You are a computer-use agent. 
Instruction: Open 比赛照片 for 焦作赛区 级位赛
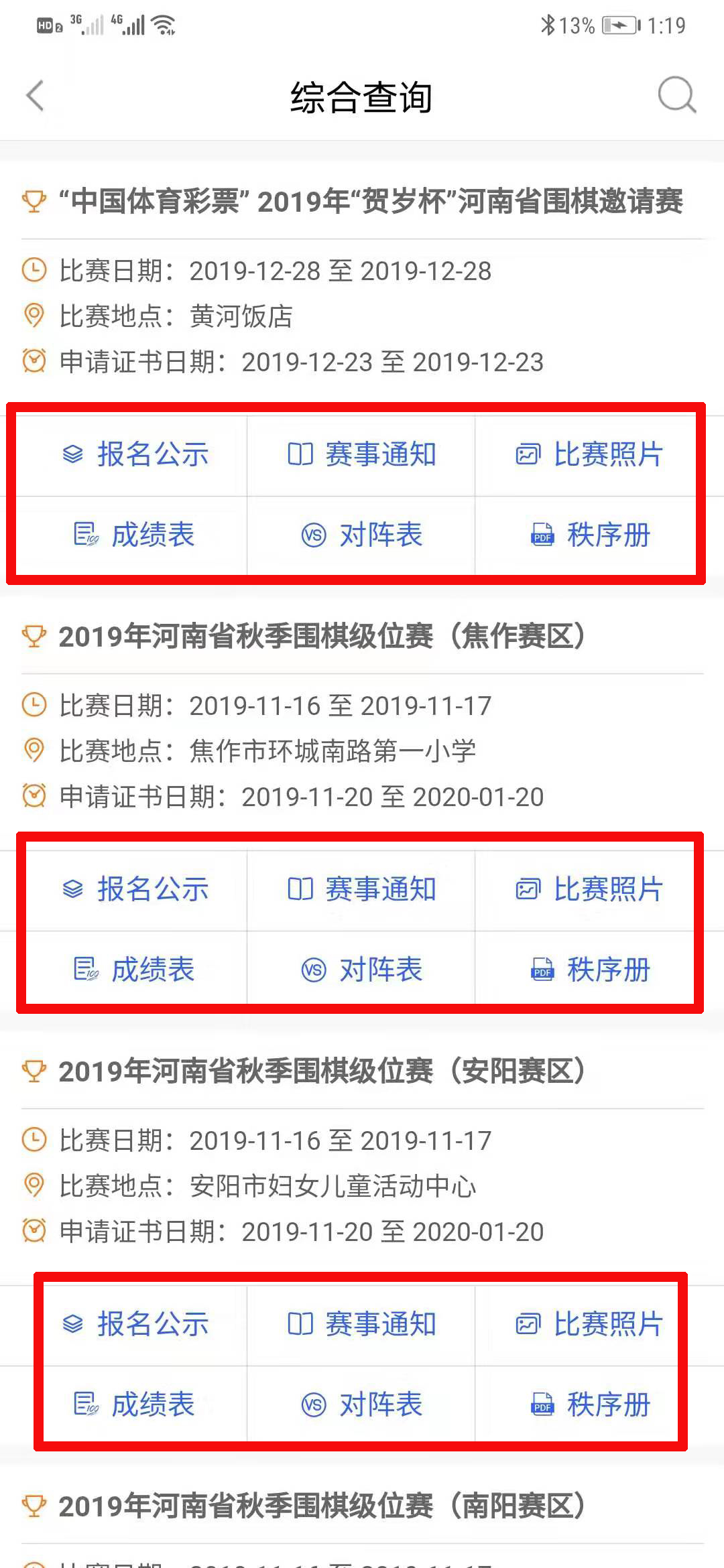coord(589,890)
